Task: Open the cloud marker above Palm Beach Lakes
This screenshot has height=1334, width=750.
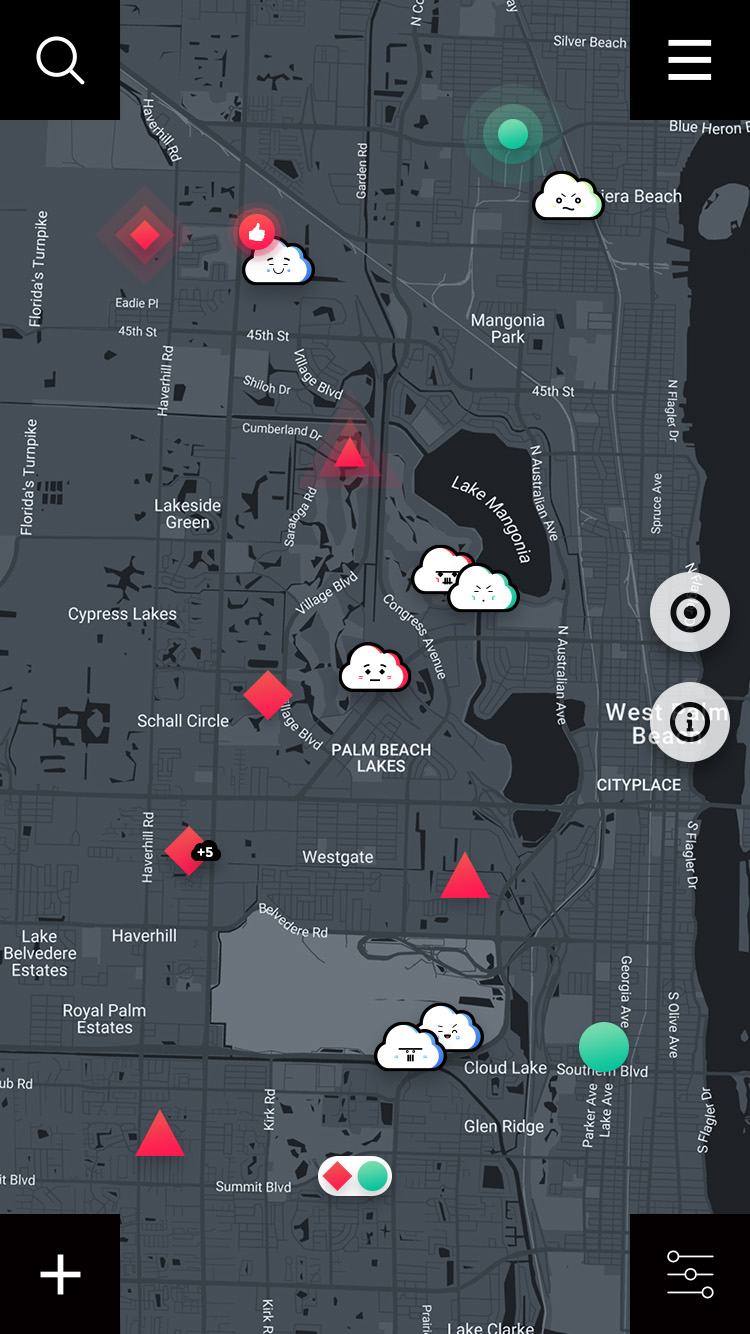Action: (375, 668)
